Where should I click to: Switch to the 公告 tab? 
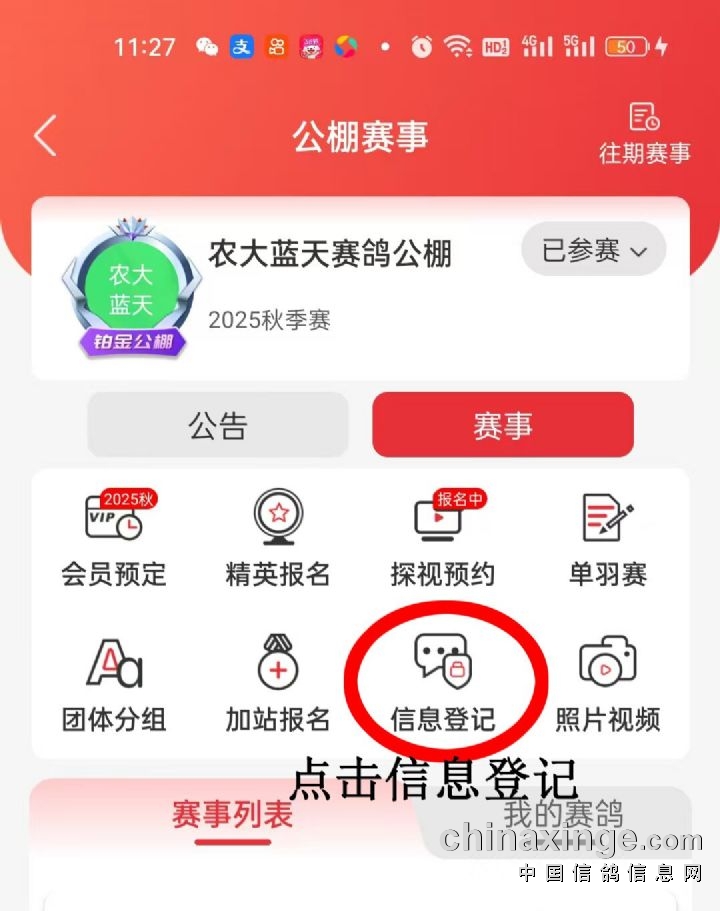(x=218, y=425)
